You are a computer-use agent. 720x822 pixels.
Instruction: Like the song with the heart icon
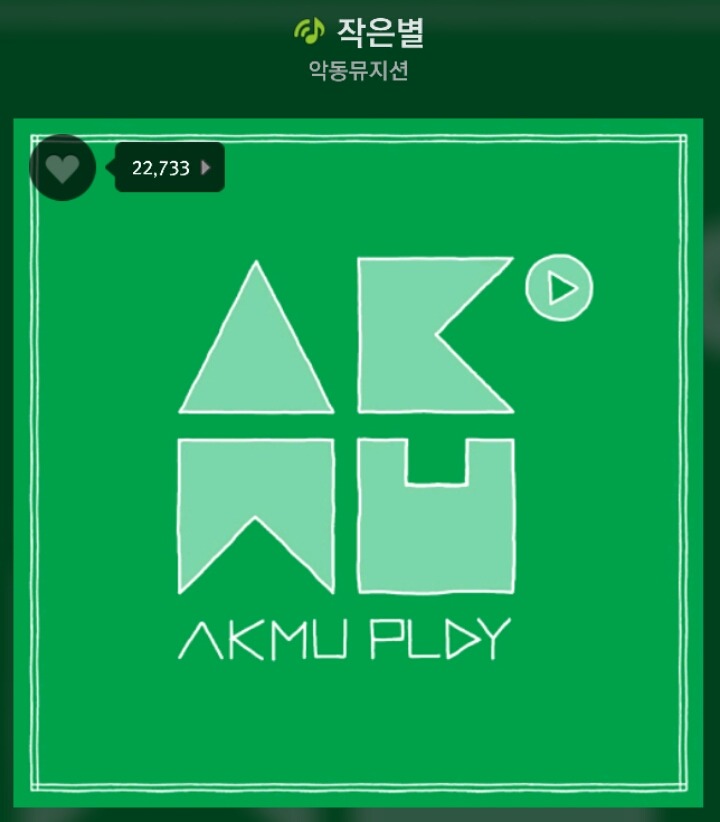pos(62,168)
